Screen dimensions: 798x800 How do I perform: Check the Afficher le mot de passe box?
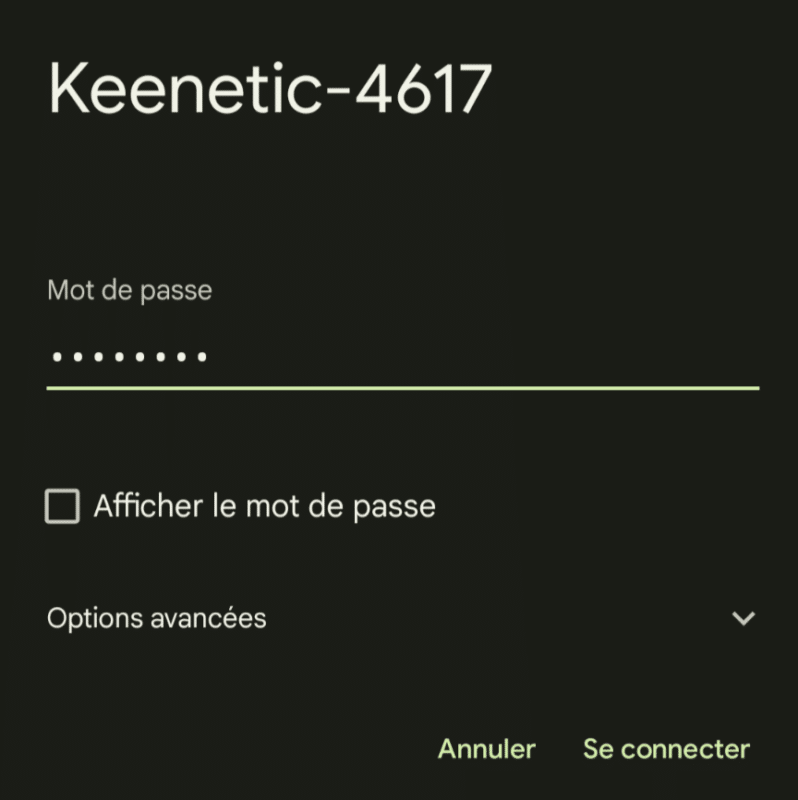[62, 507]
